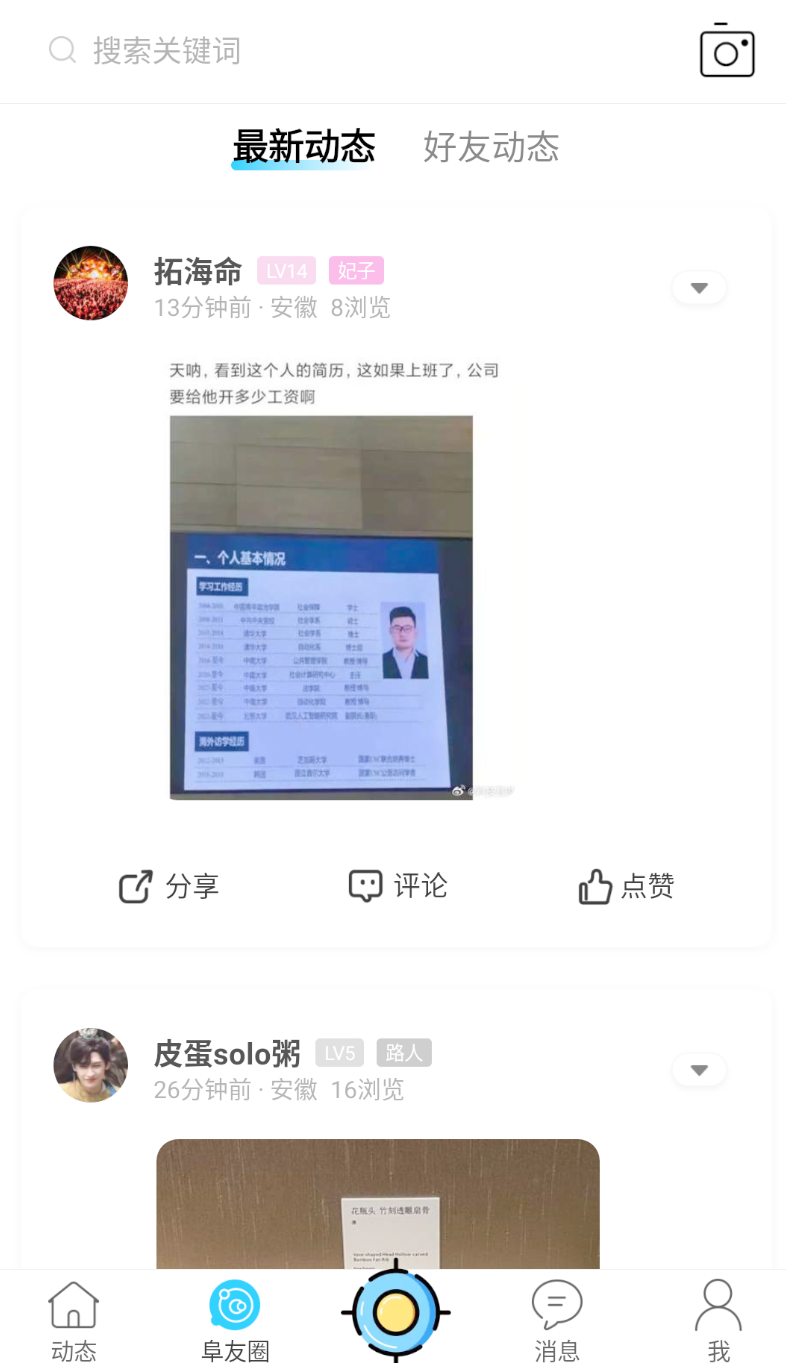This screenshot has height=1363, width=786.
Task: Open the 阜友圈 bottom tab
Action: tap(235, 1321)
